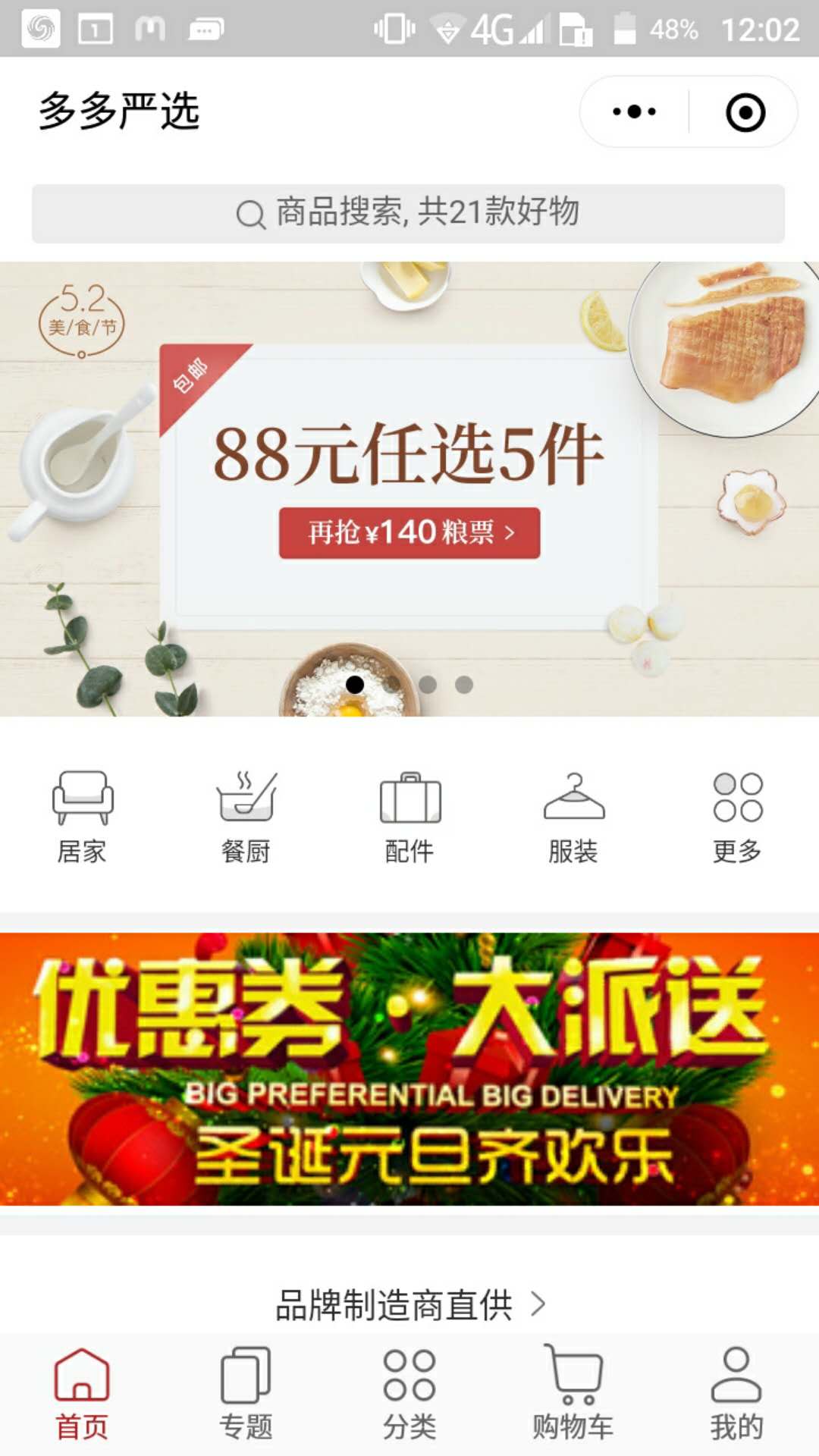The height and width of the screenshot is (1456, 819).
Task: Tap the 商品搜索 search field
Action: (409, 212)
